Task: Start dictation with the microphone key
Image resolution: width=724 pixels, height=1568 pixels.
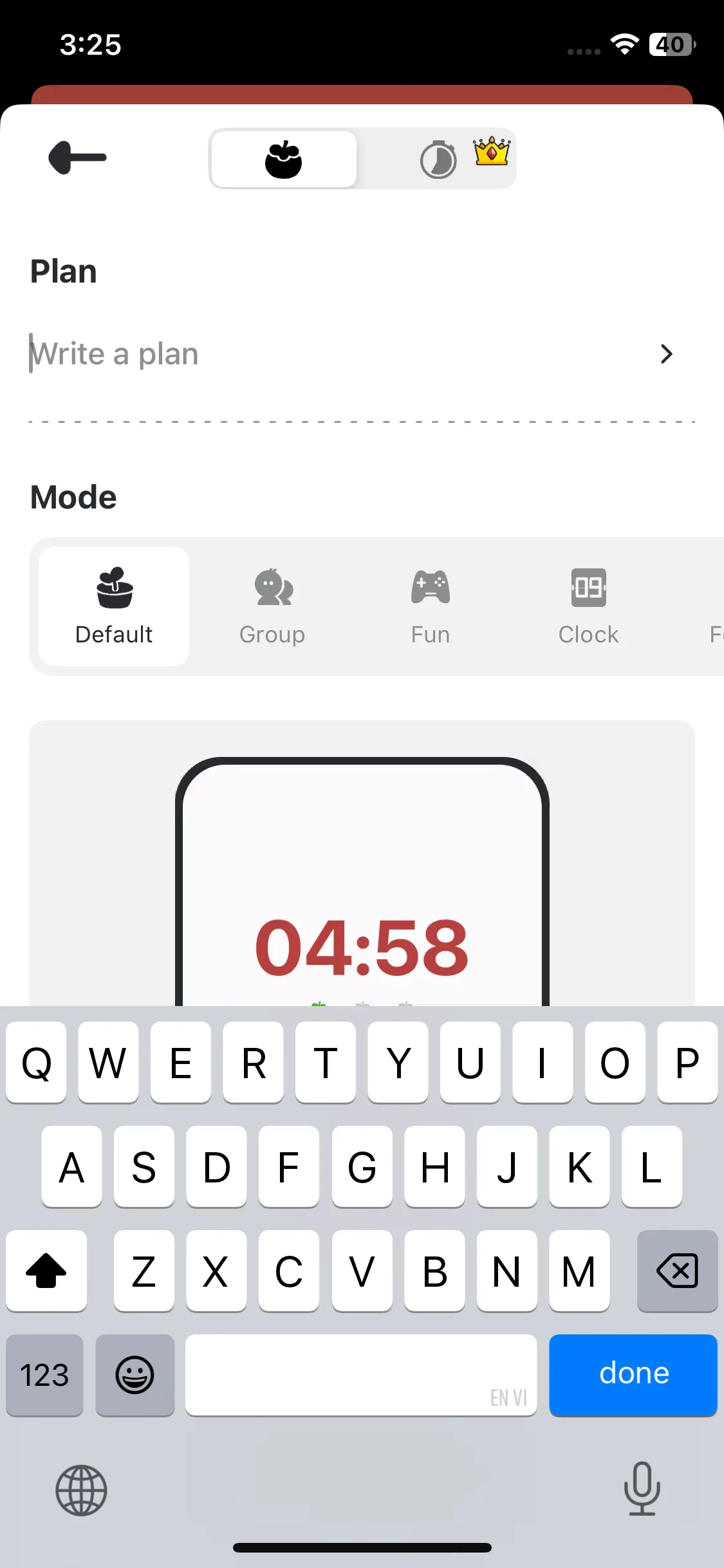Action: [642, 1488]
